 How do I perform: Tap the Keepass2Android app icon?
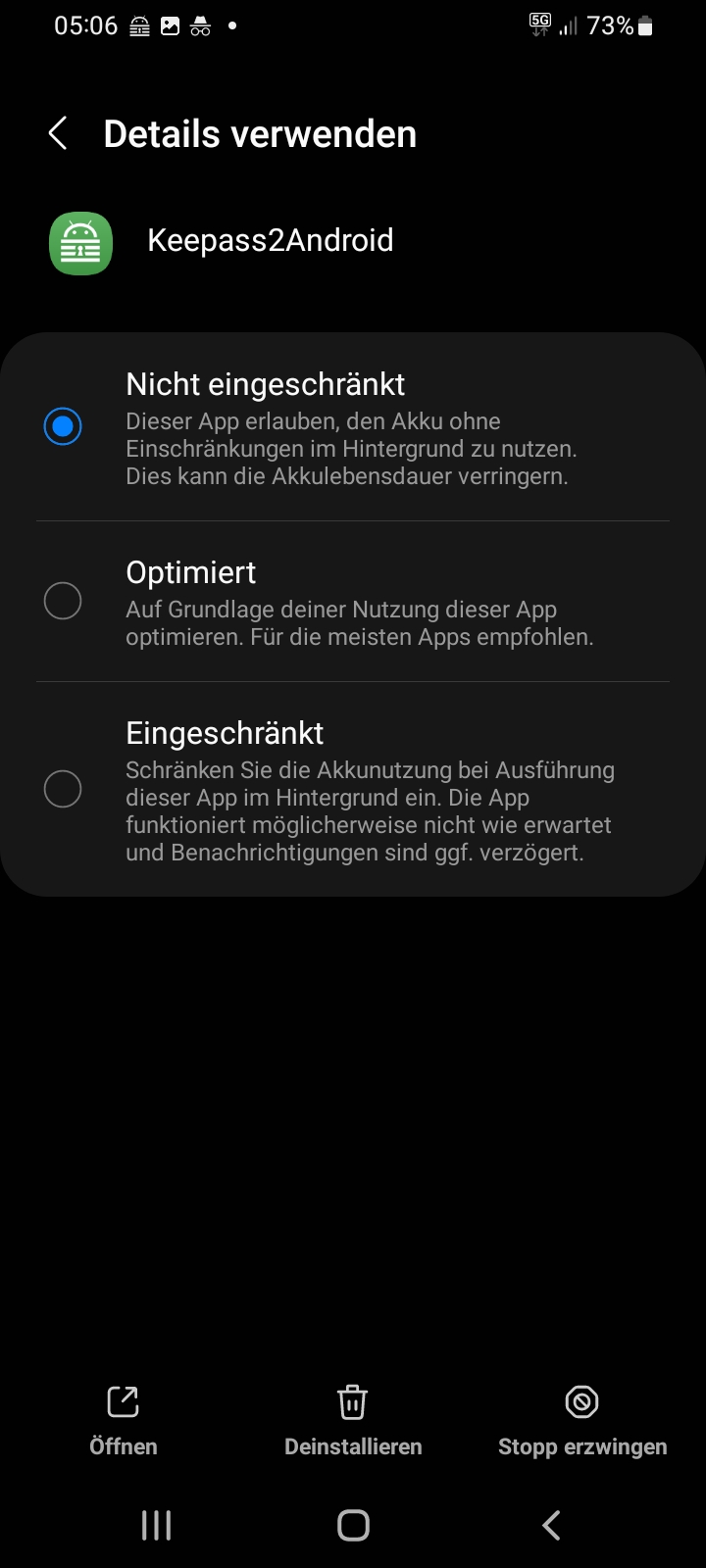(x=79, y=242)
